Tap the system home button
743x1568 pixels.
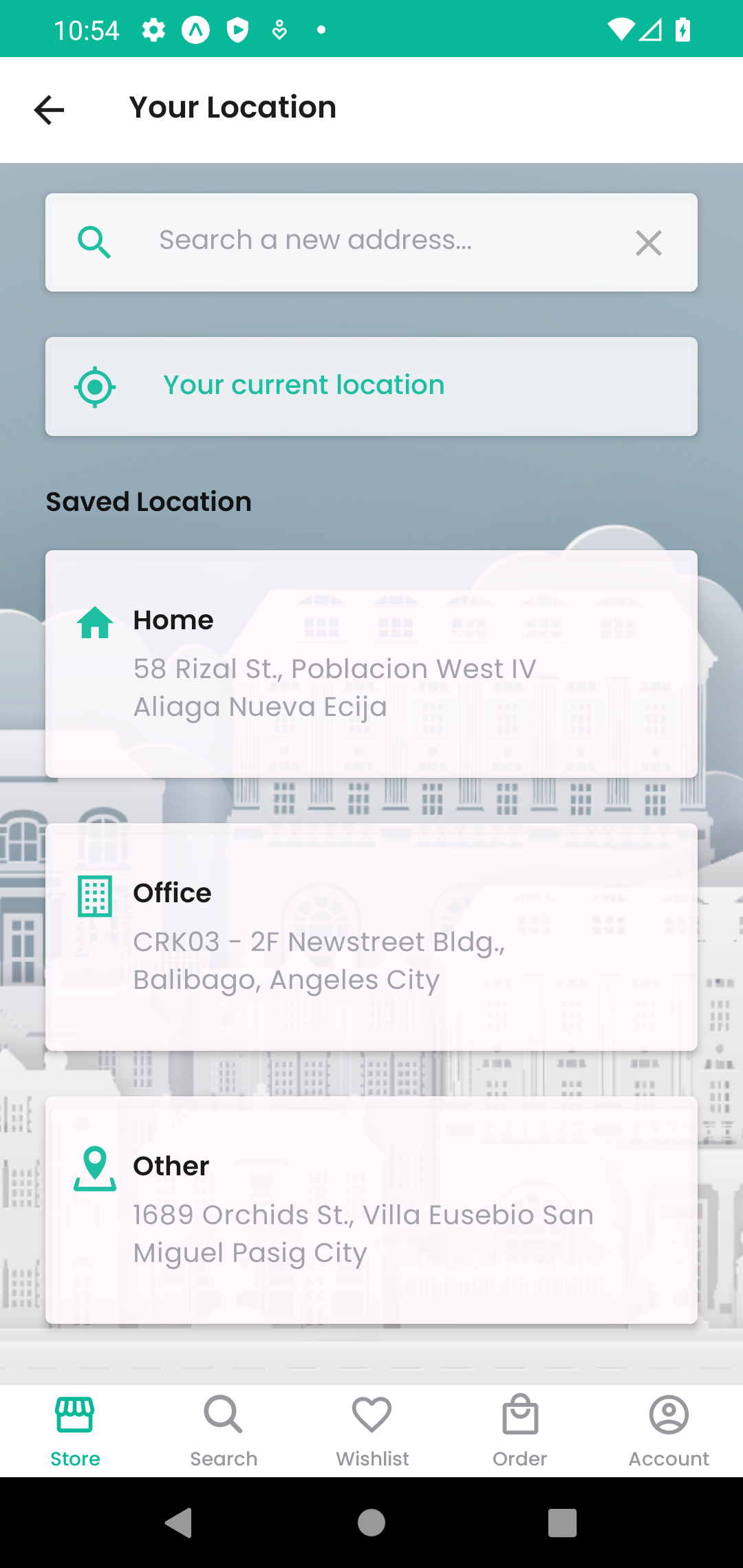[371, 1523]
